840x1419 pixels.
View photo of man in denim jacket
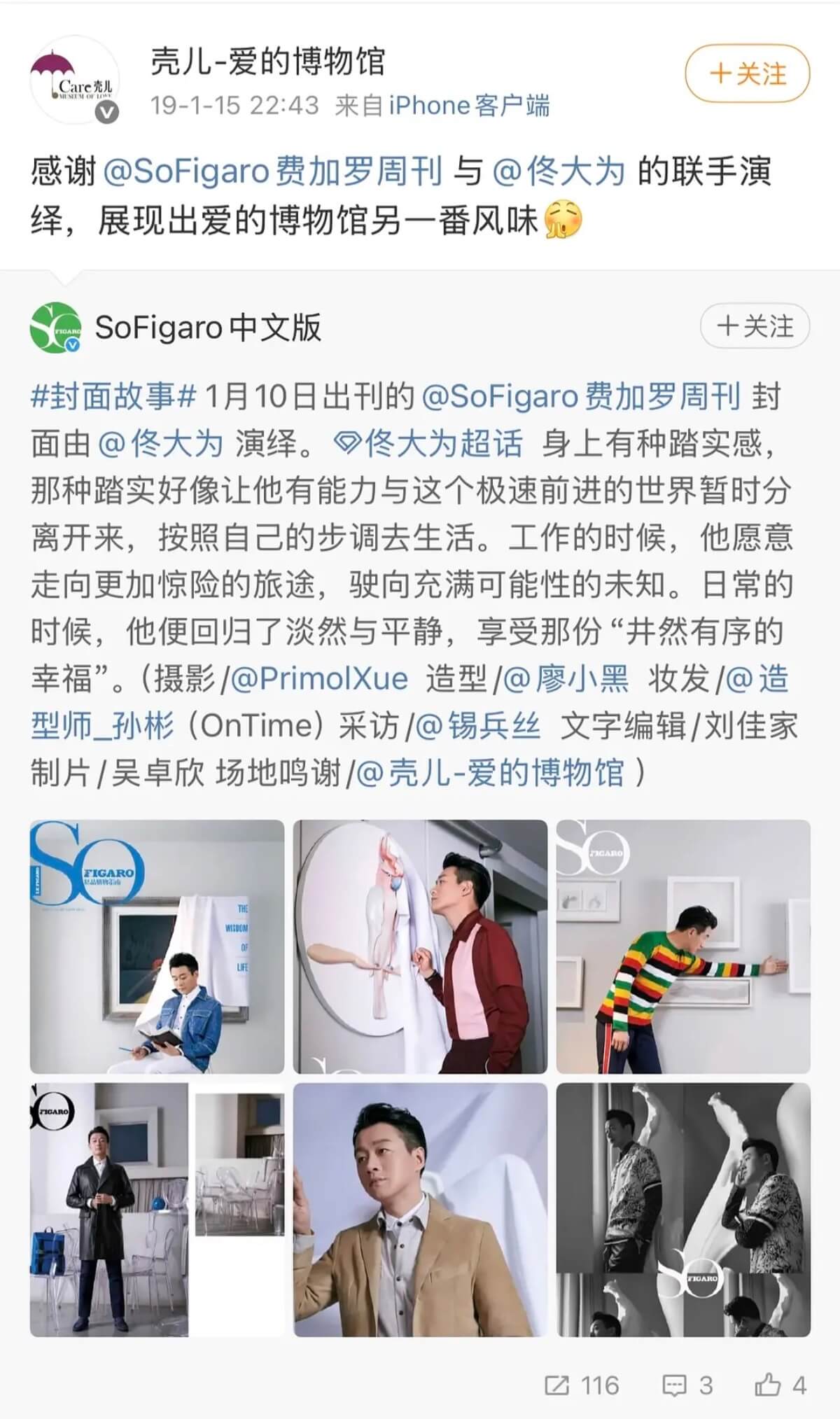tap(157, 946)
